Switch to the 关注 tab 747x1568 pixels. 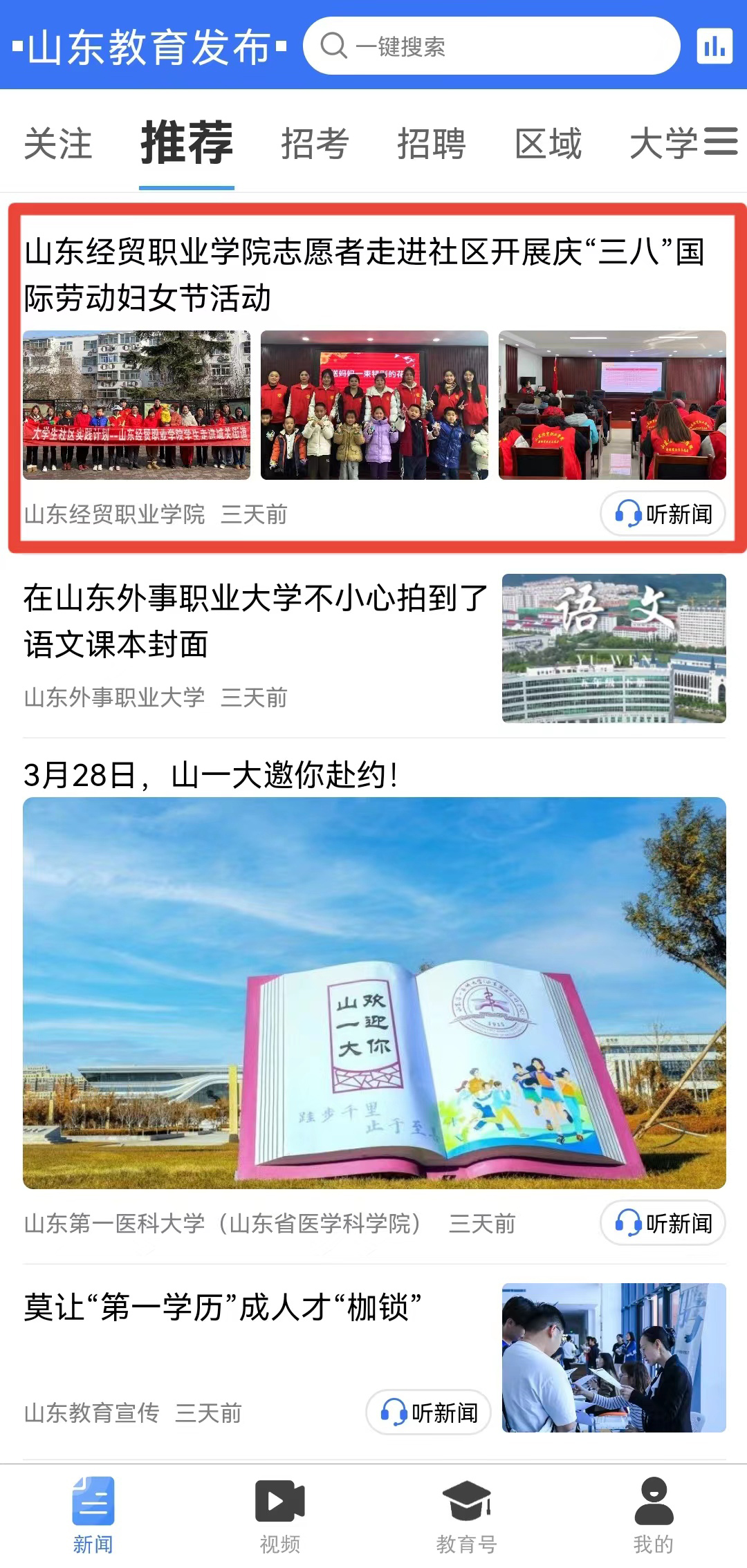(58, 144)
